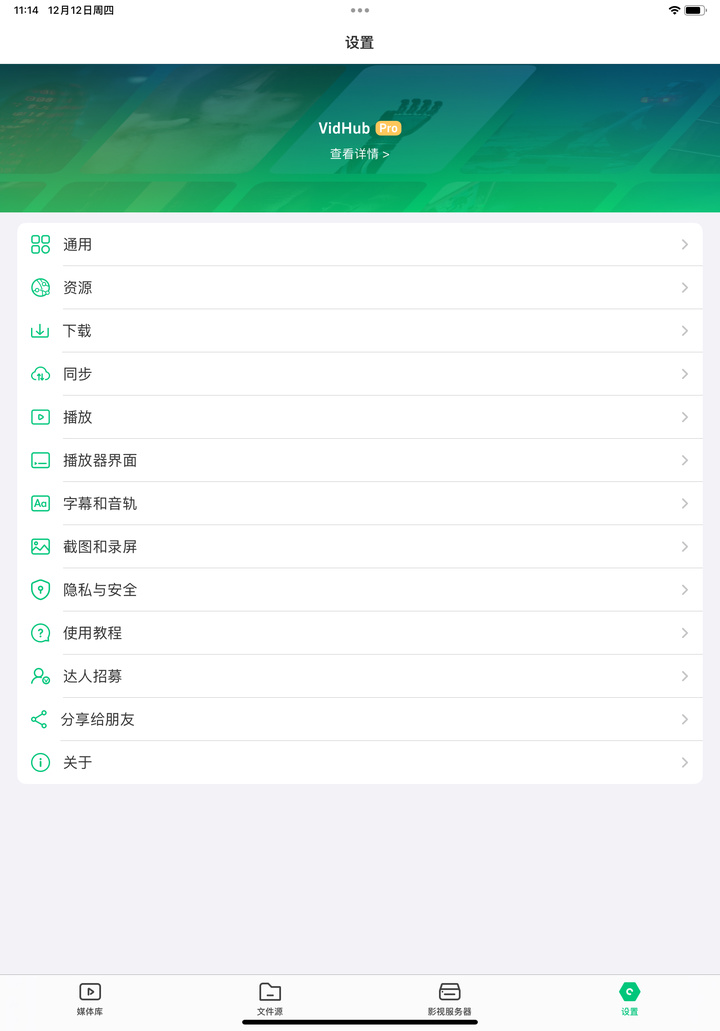Tap the three-dot multitasking menu at top
This screenshot has height=1031, width=720.
[x=360, y=10]
